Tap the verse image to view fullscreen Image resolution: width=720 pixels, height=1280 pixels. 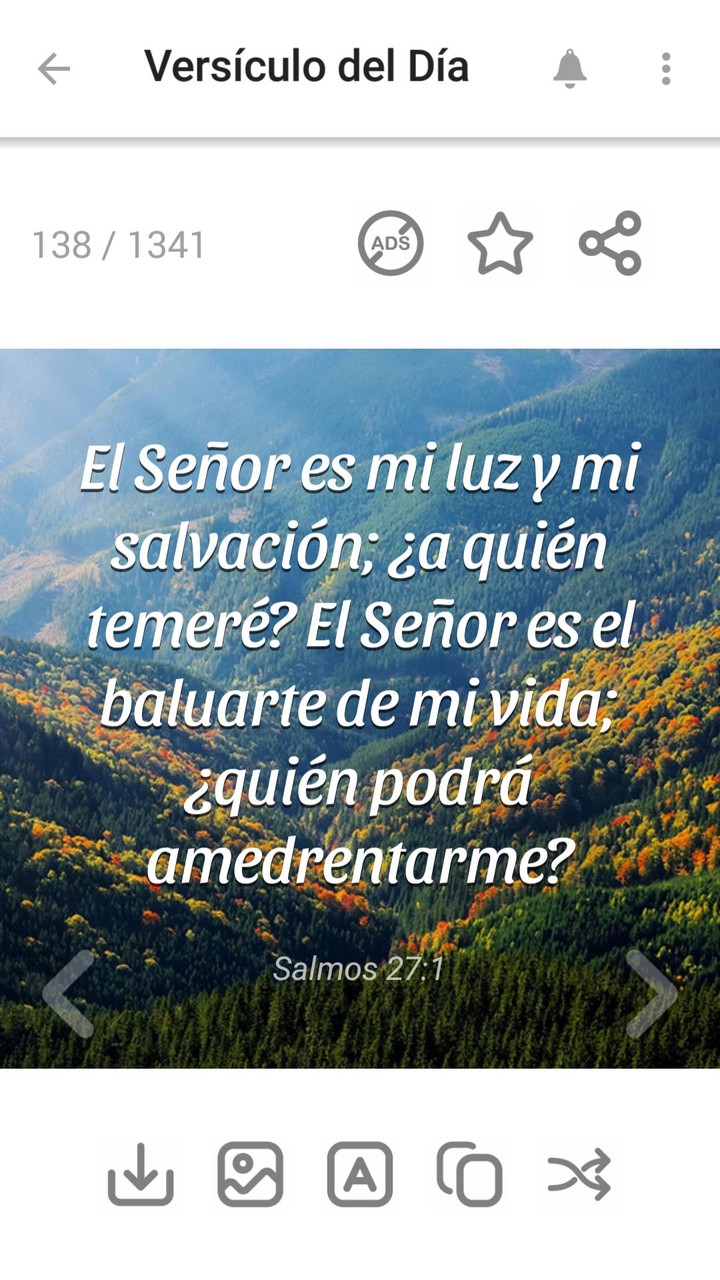(x=360, y=700)
